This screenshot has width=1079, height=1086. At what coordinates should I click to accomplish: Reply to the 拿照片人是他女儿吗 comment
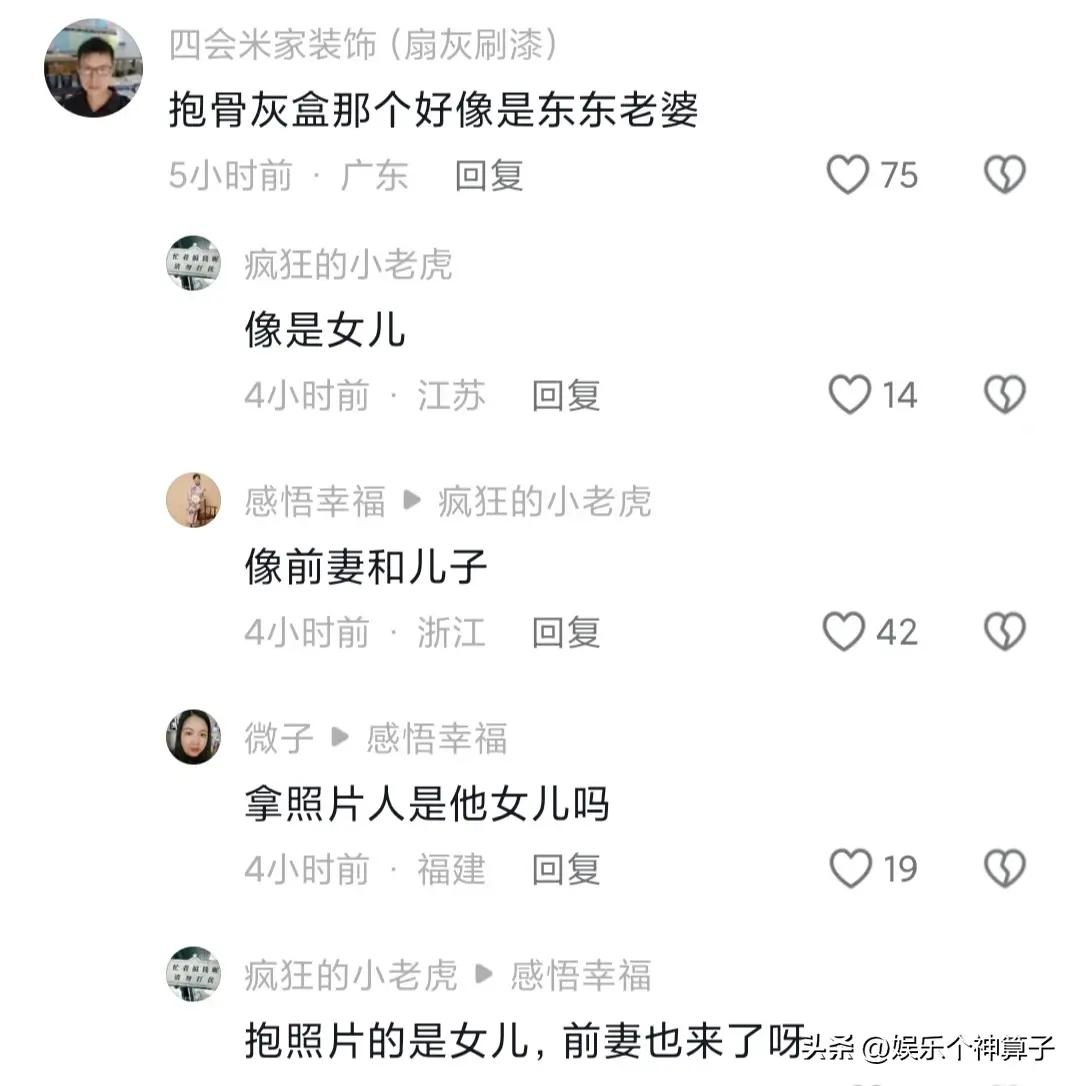click(x=565, y=868)
